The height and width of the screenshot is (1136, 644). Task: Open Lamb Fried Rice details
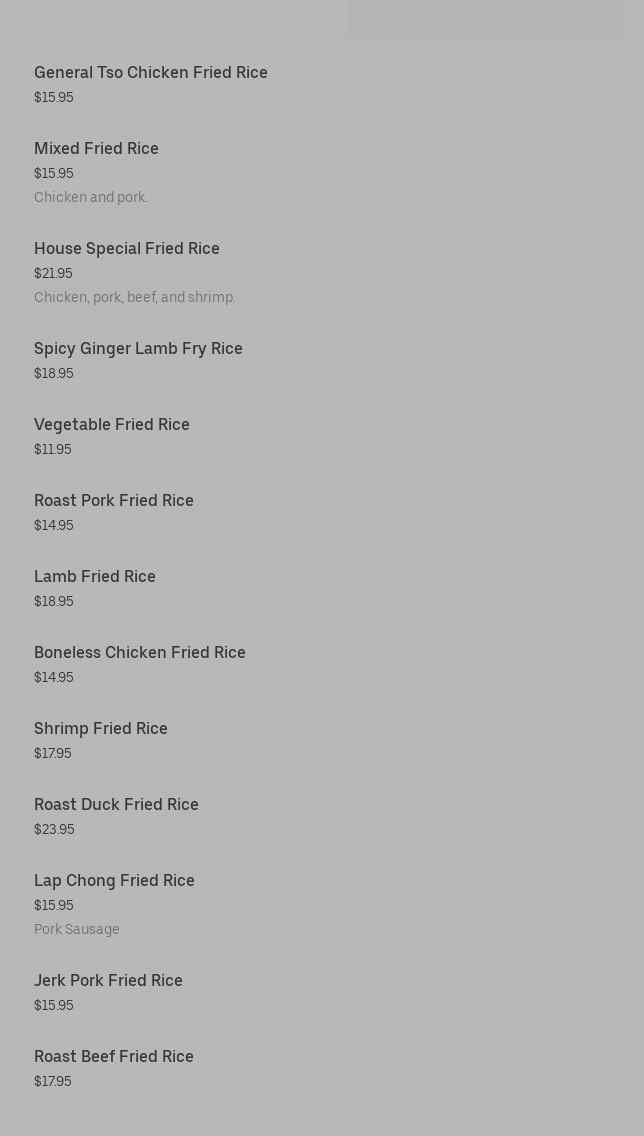[x=95, y=577]
